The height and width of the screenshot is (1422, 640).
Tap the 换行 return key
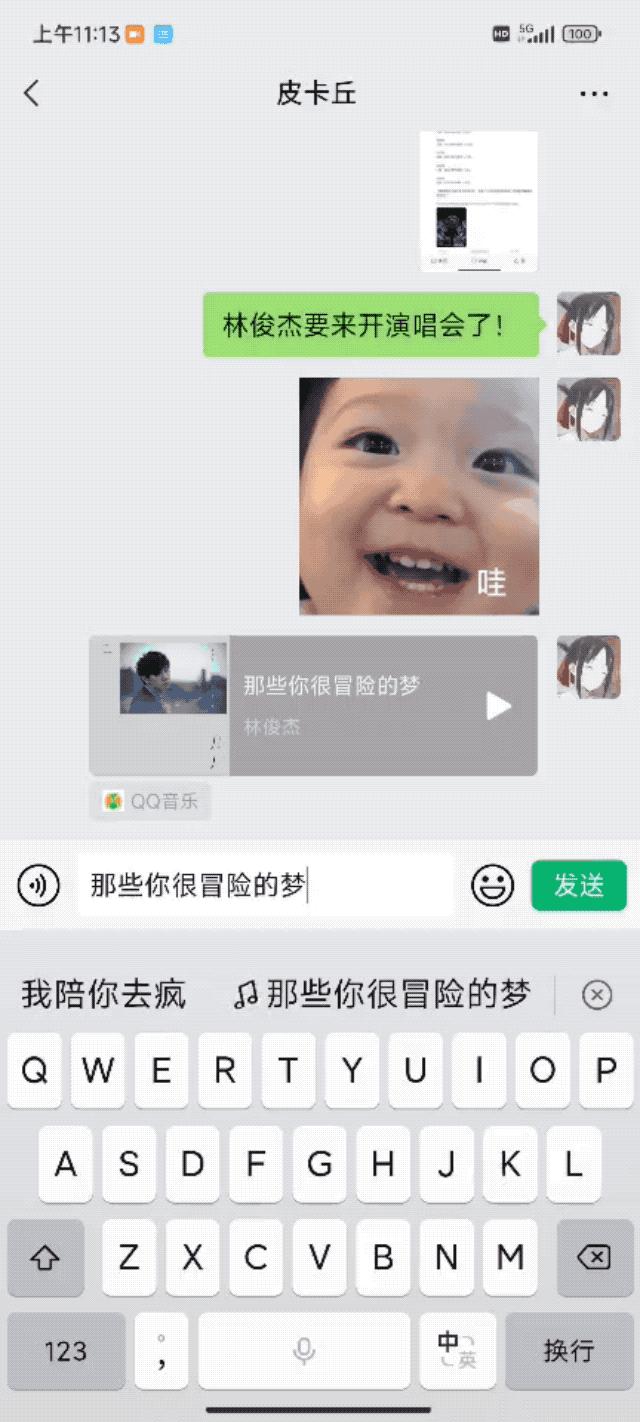coord(568,1352)
